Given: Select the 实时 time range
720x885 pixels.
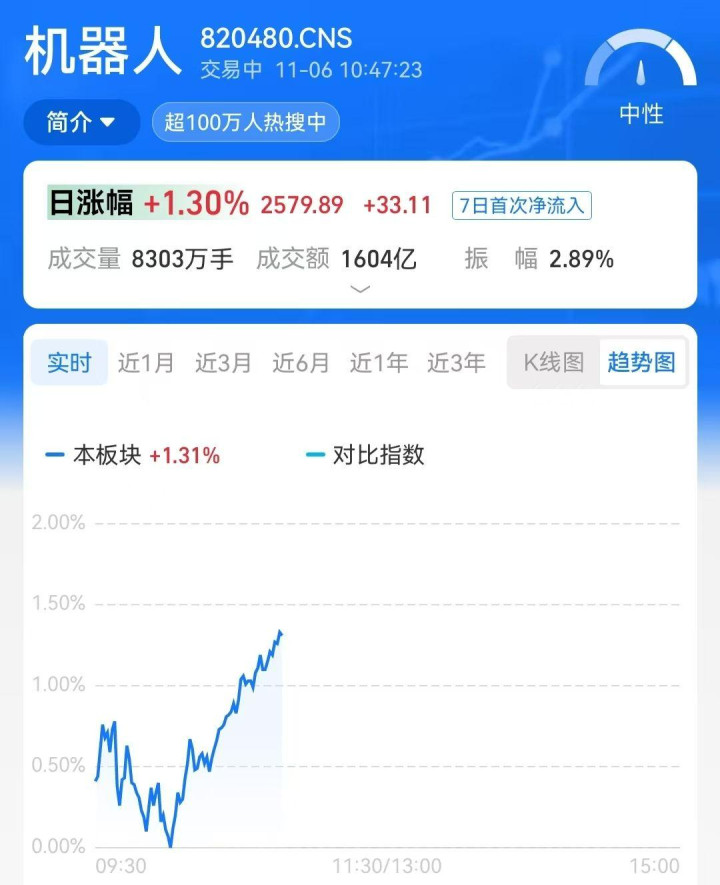Looking at the screenshot, I should 69,363.
